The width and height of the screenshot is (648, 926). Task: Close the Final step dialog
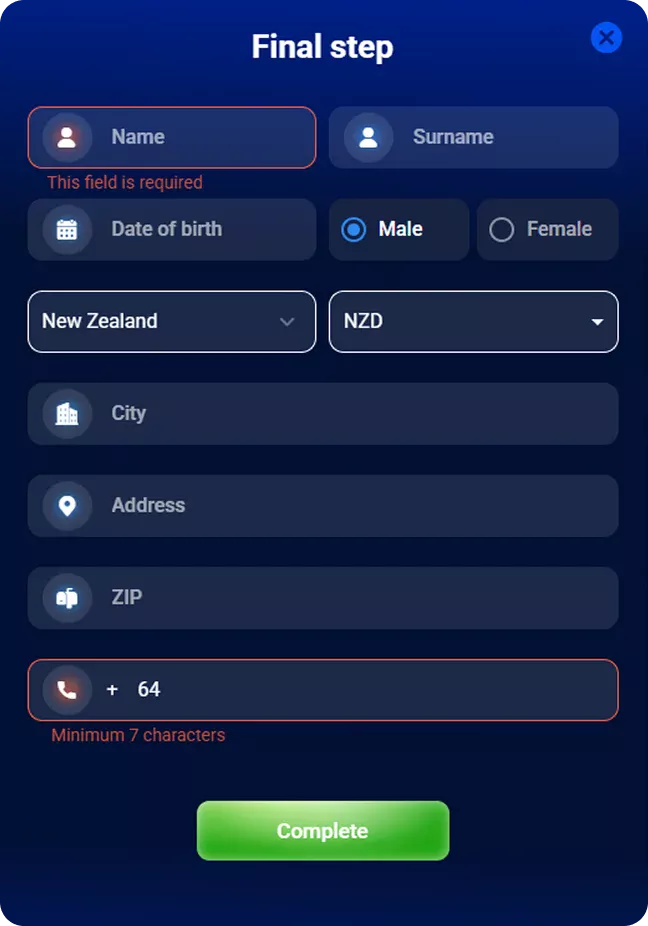point(606,38)
